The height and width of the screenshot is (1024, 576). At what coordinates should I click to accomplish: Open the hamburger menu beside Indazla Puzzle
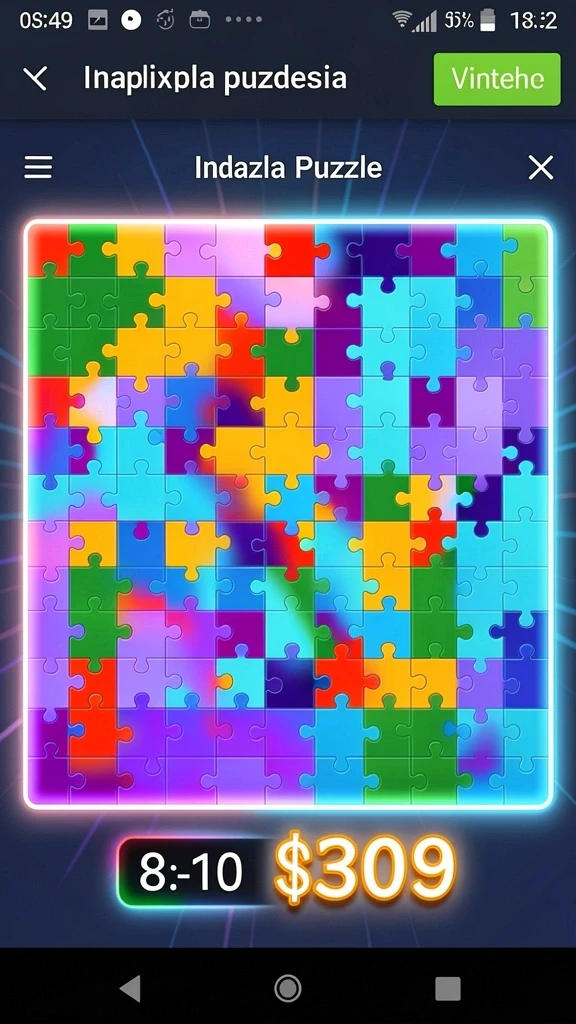tap(38, 167)
